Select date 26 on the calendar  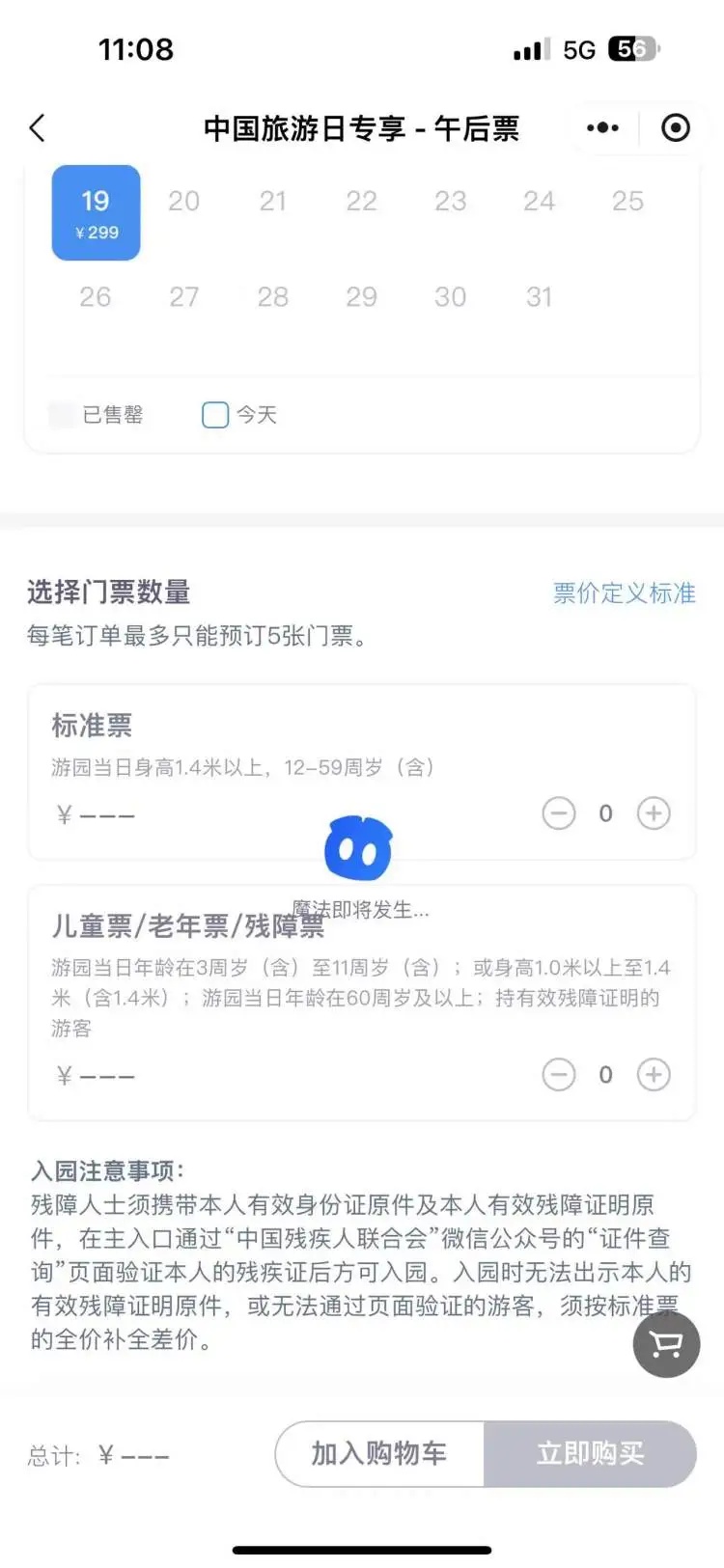(x=96, y=296)
